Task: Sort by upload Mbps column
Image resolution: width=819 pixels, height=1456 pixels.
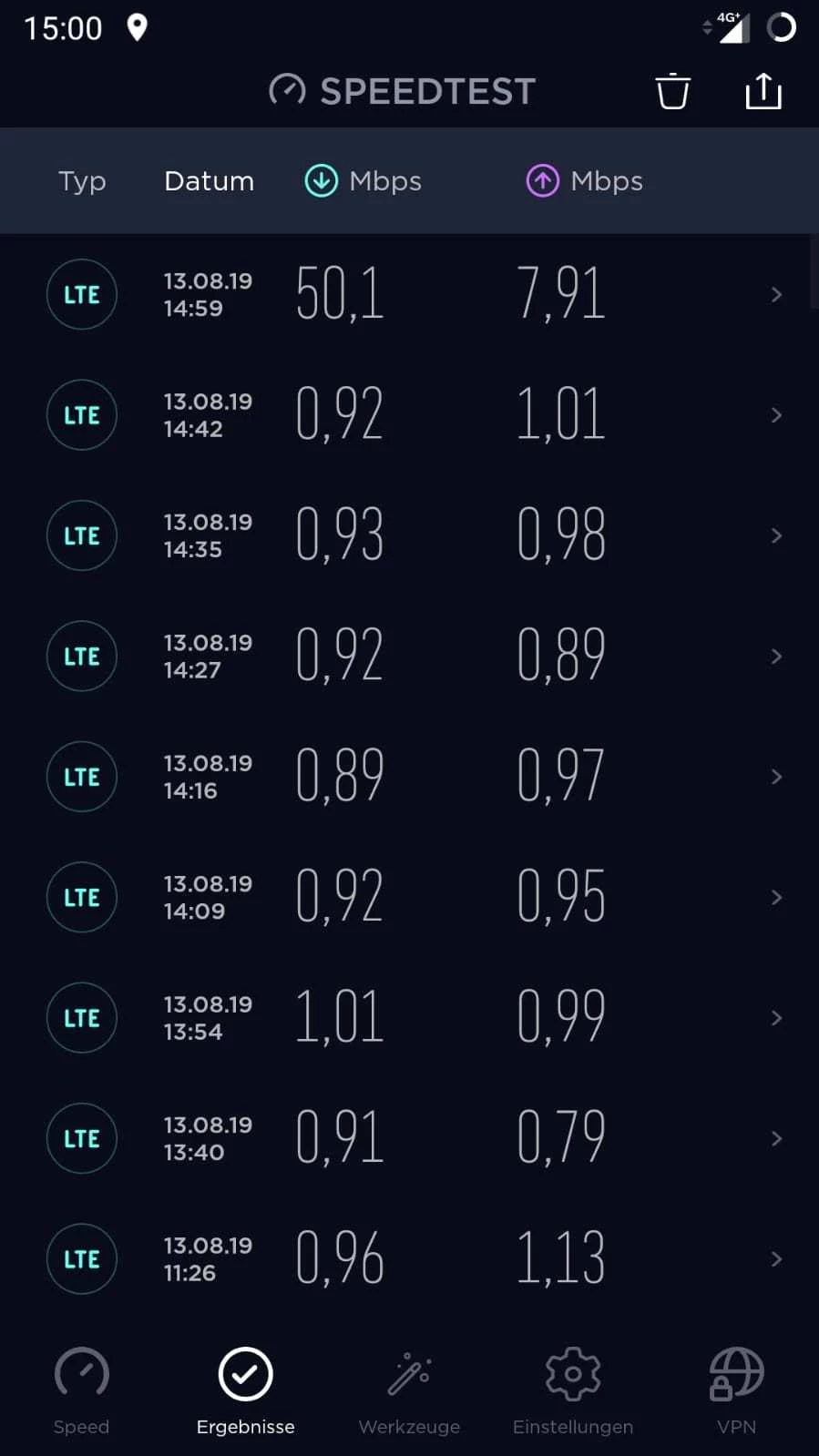Action: pyautogui.click(x=585, y=181)
